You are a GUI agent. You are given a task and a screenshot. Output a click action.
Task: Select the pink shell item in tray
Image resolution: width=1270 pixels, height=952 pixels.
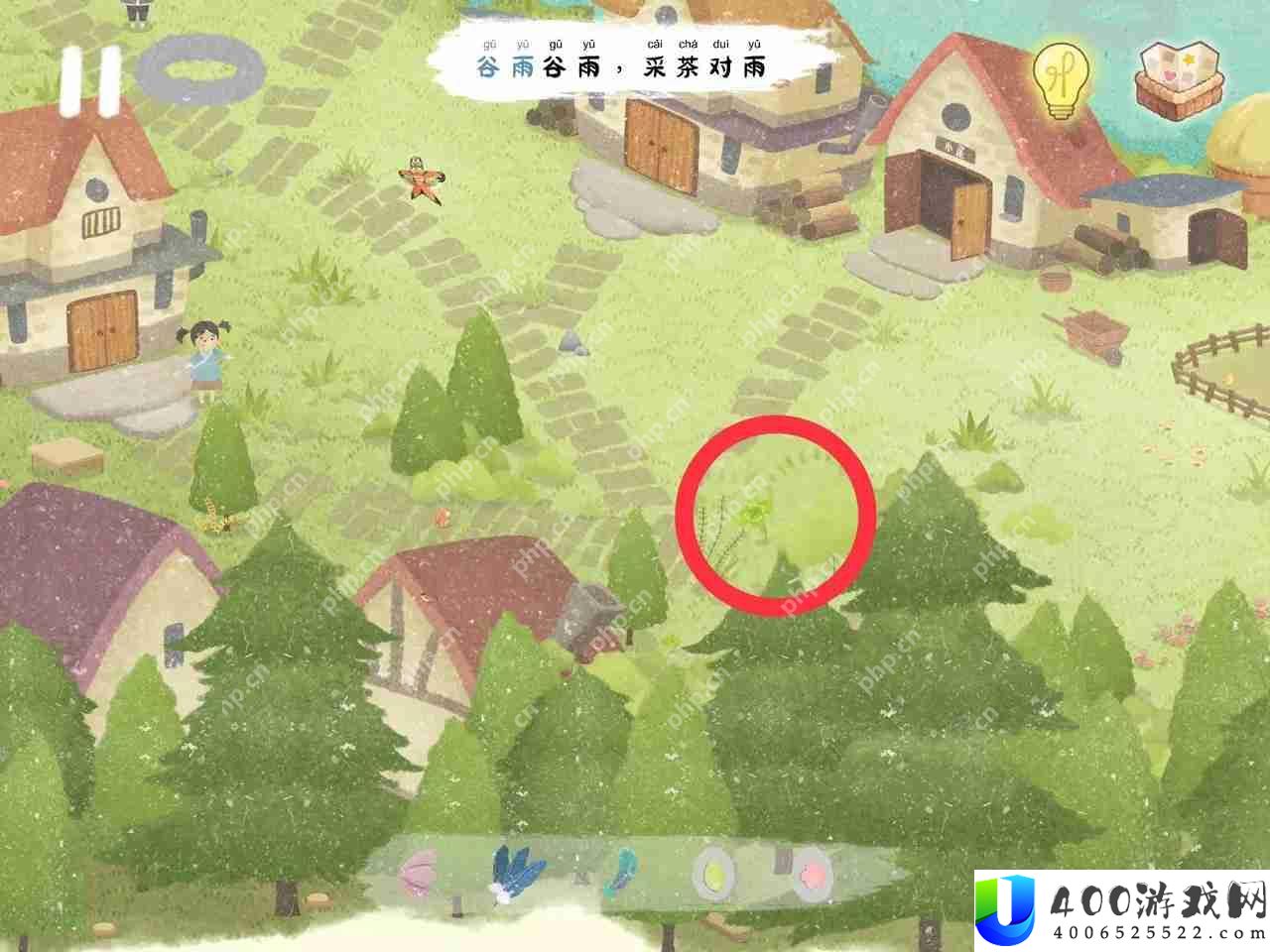point(420,872)
